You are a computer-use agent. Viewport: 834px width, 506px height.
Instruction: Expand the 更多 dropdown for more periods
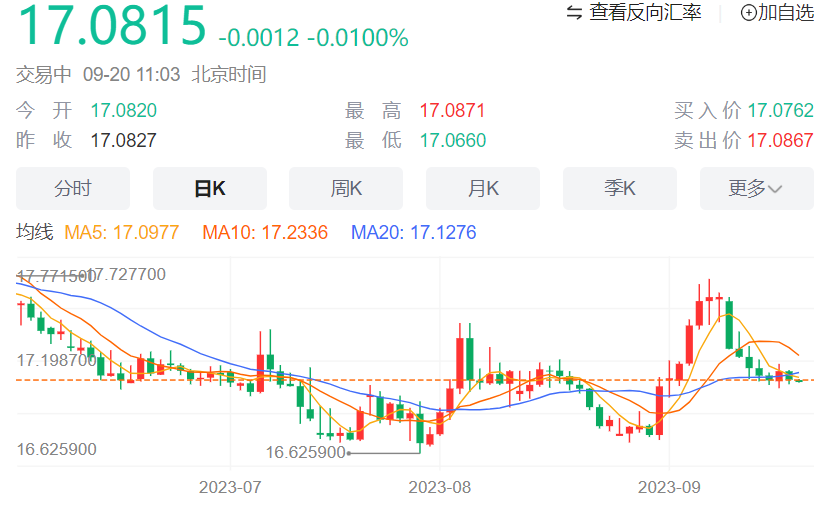click(756, 189)
